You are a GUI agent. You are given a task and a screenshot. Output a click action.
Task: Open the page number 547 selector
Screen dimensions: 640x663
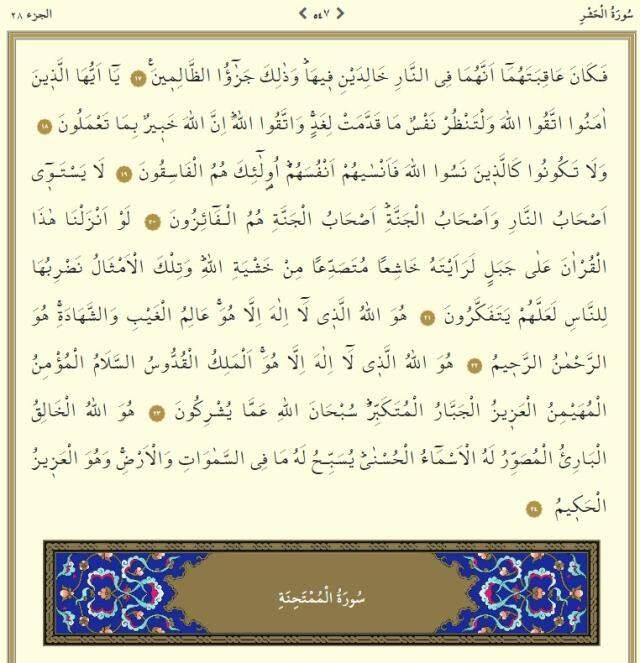coord(321,13)
